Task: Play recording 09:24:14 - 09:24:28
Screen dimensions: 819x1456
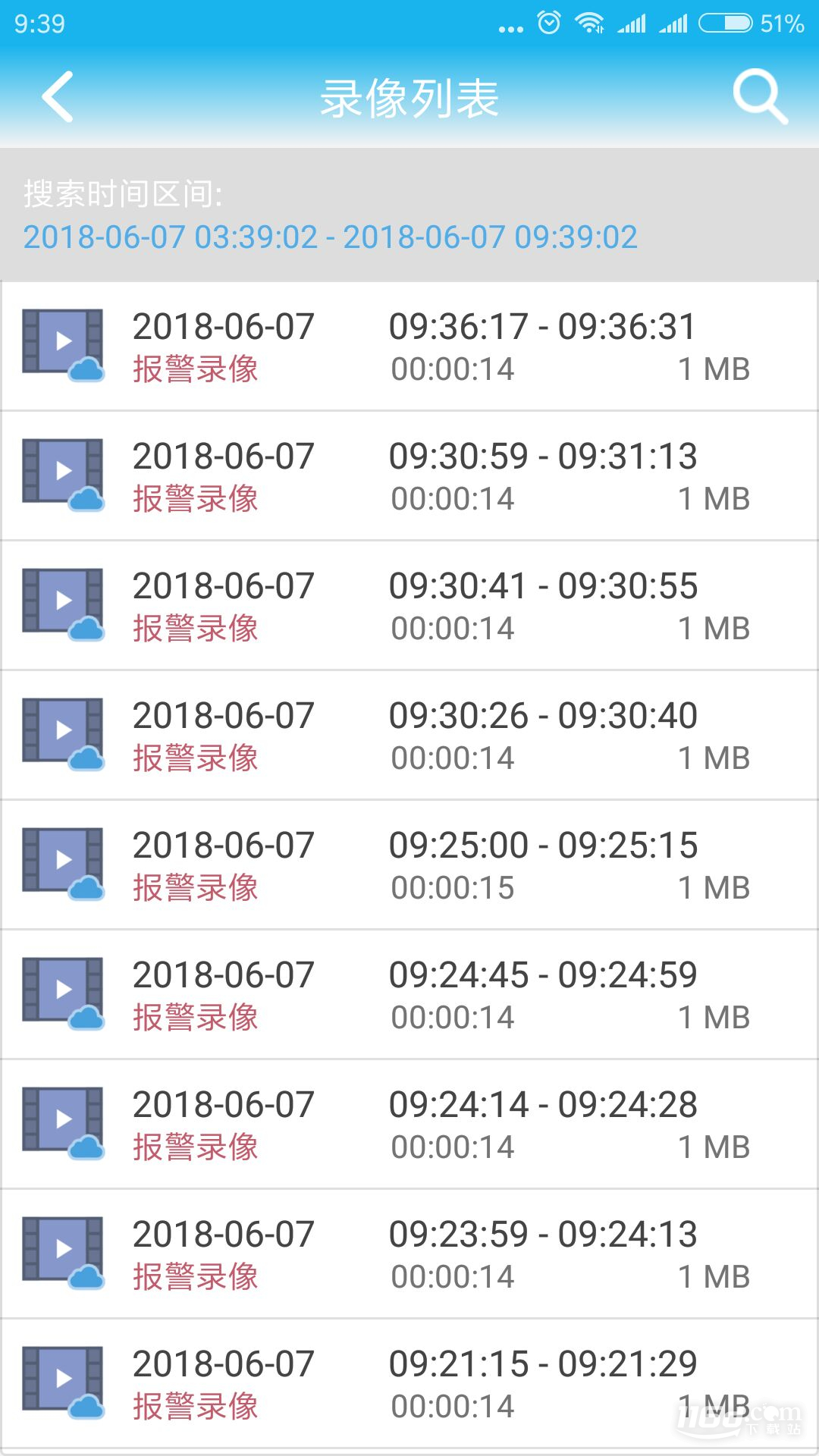Action: [x=409, y=1125]
